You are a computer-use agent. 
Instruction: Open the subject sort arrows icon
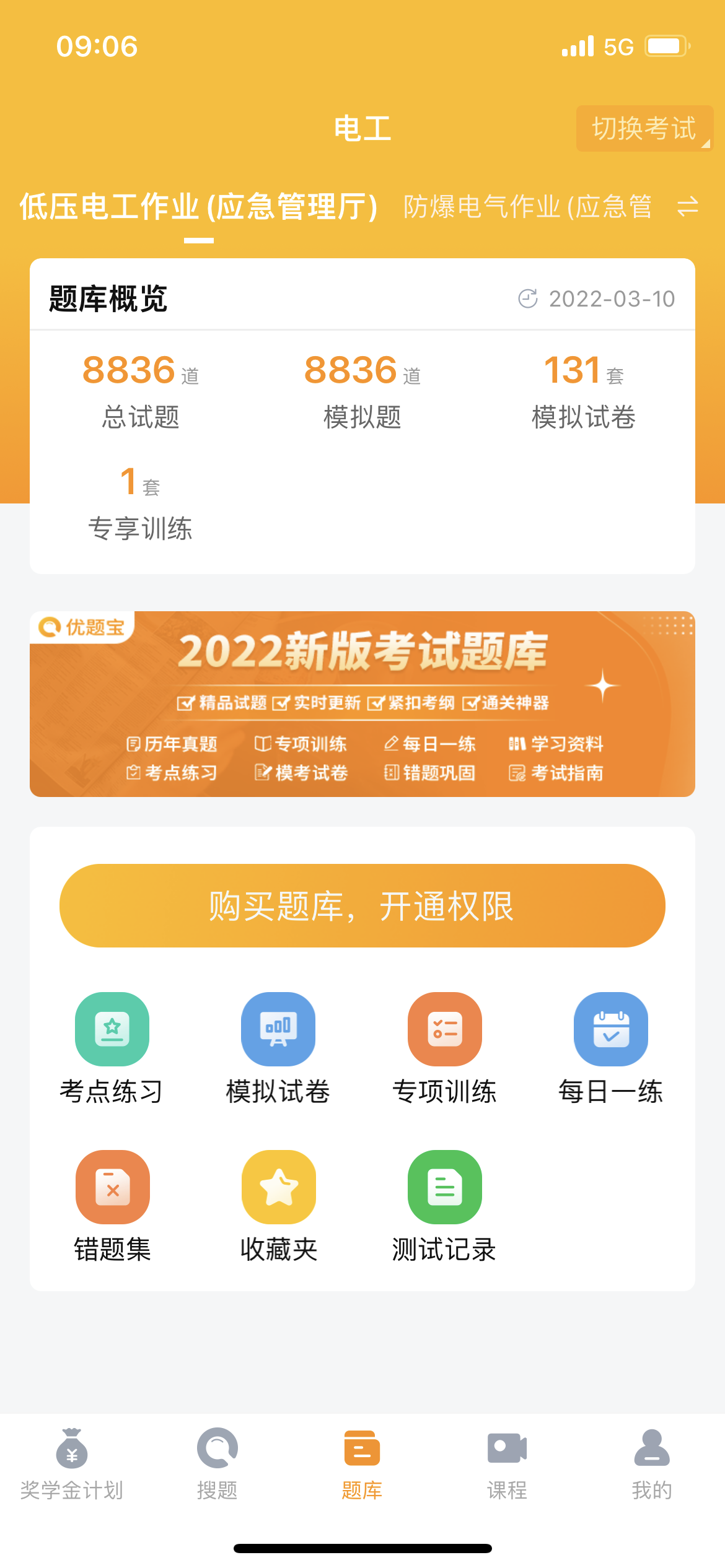pos(687,207)
